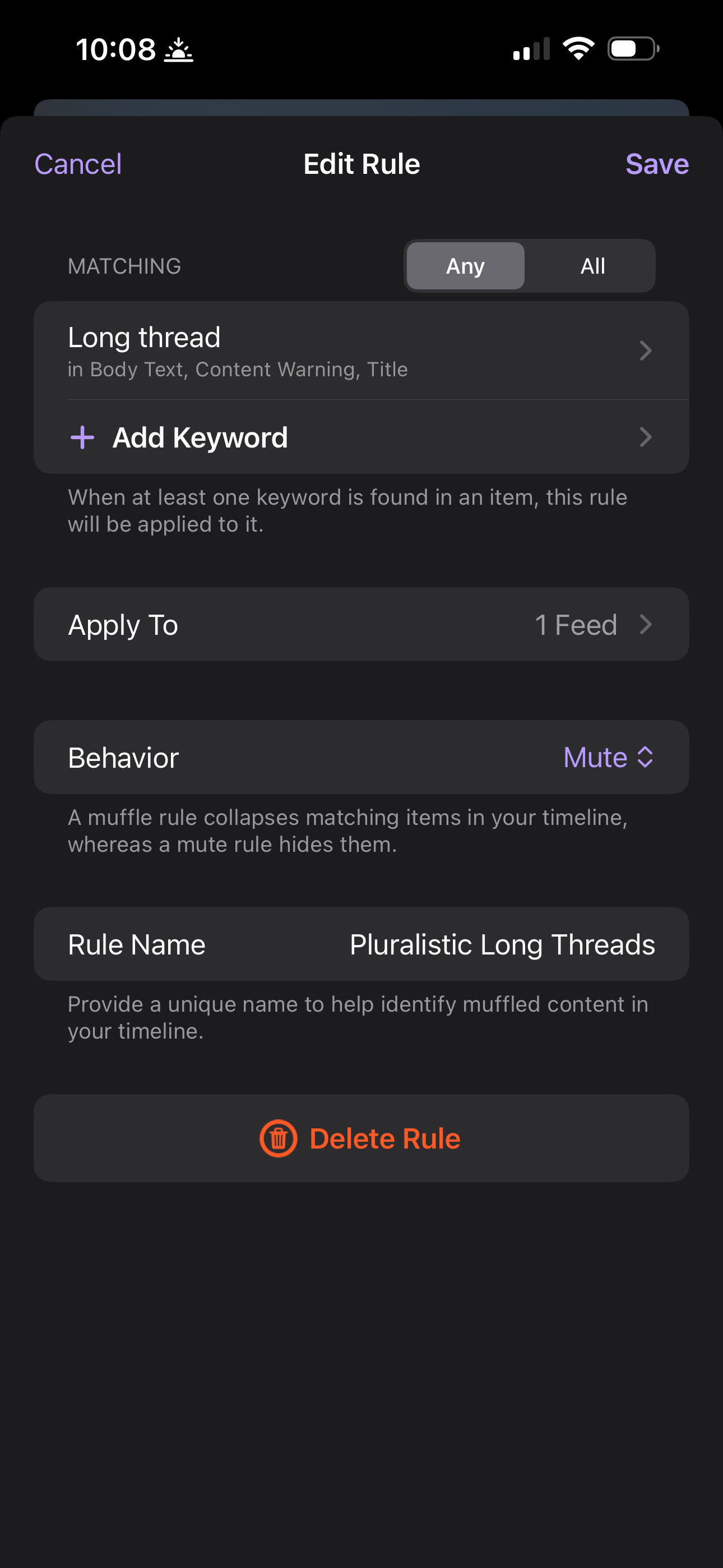Select the Any matching option
Screen dimensions: 723x1568
tap(465, 266)
